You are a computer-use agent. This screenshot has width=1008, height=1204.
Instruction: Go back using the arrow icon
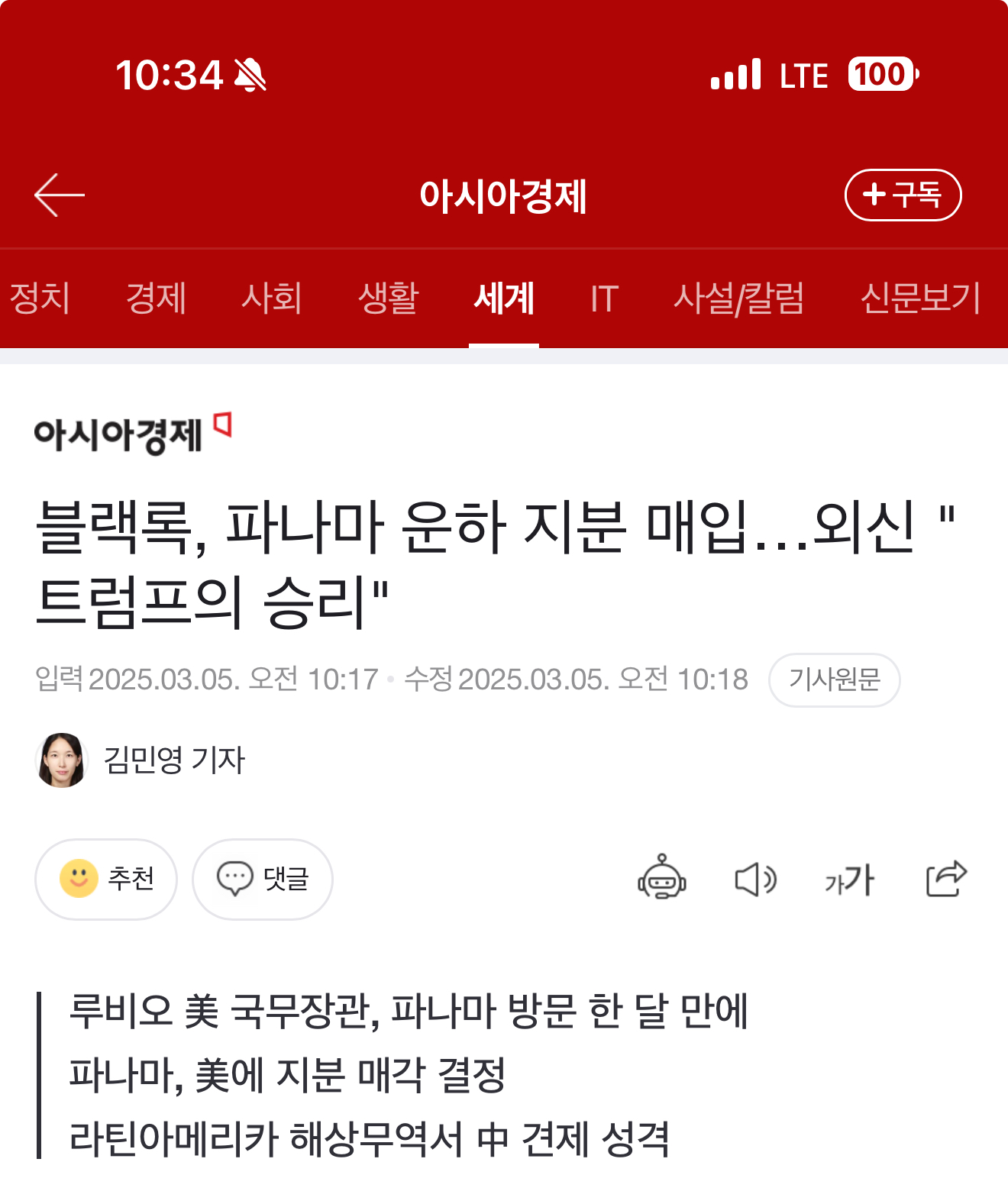(60, 195)
